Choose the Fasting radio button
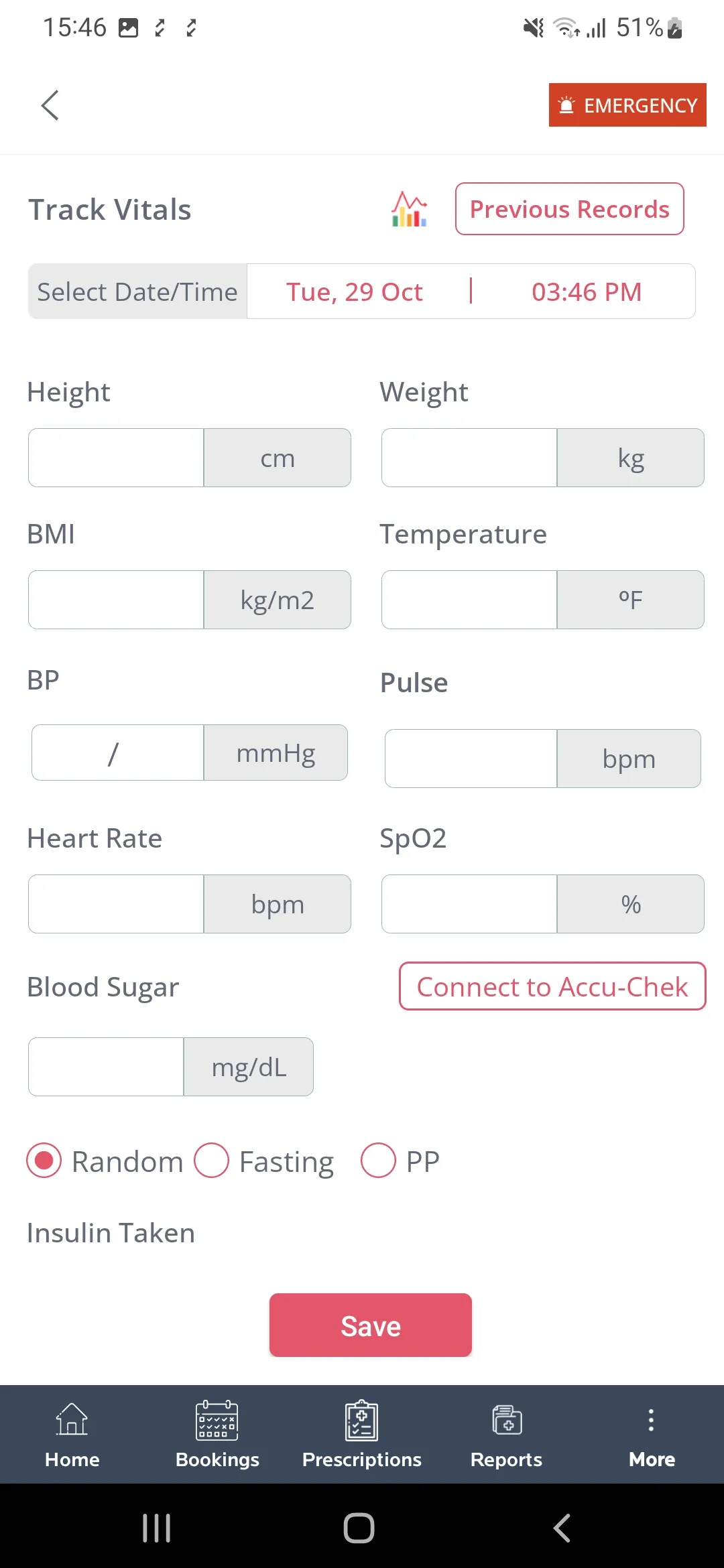This screenshot has height=1568, width=724. click(211, 1161)
